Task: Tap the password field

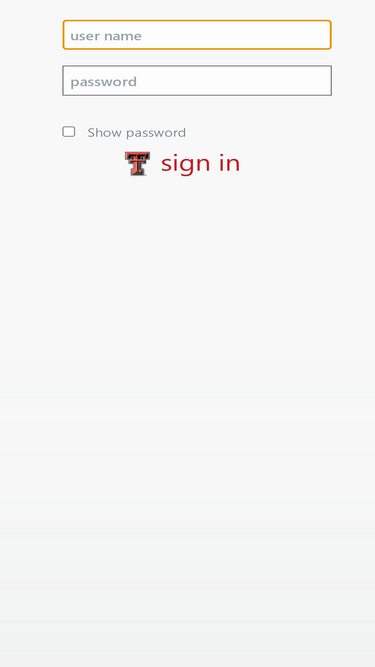Action: (197, 80)
